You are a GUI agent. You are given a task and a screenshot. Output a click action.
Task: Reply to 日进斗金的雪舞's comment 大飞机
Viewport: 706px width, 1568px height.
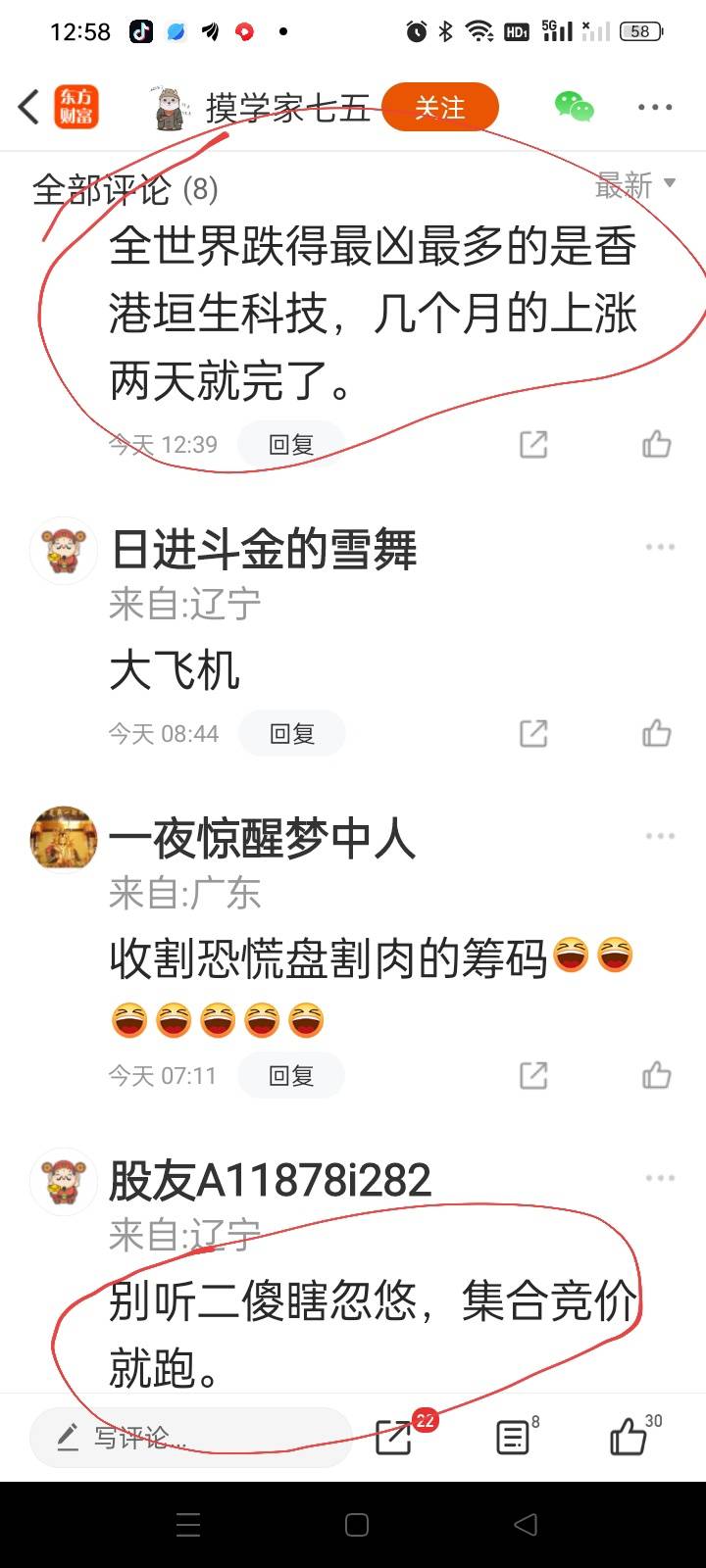pos(291,734)
